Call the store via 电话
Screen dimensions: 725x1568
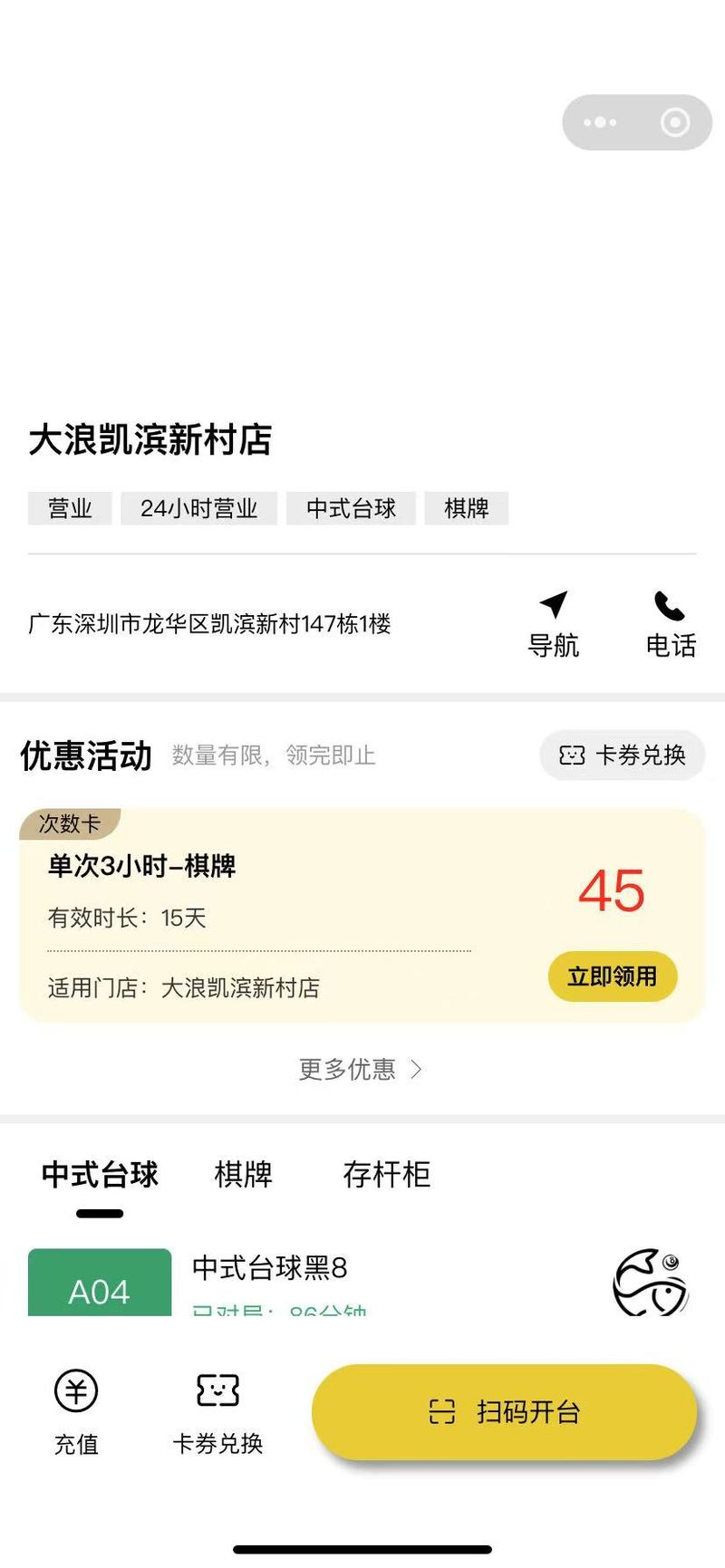(x=670, y=625)
